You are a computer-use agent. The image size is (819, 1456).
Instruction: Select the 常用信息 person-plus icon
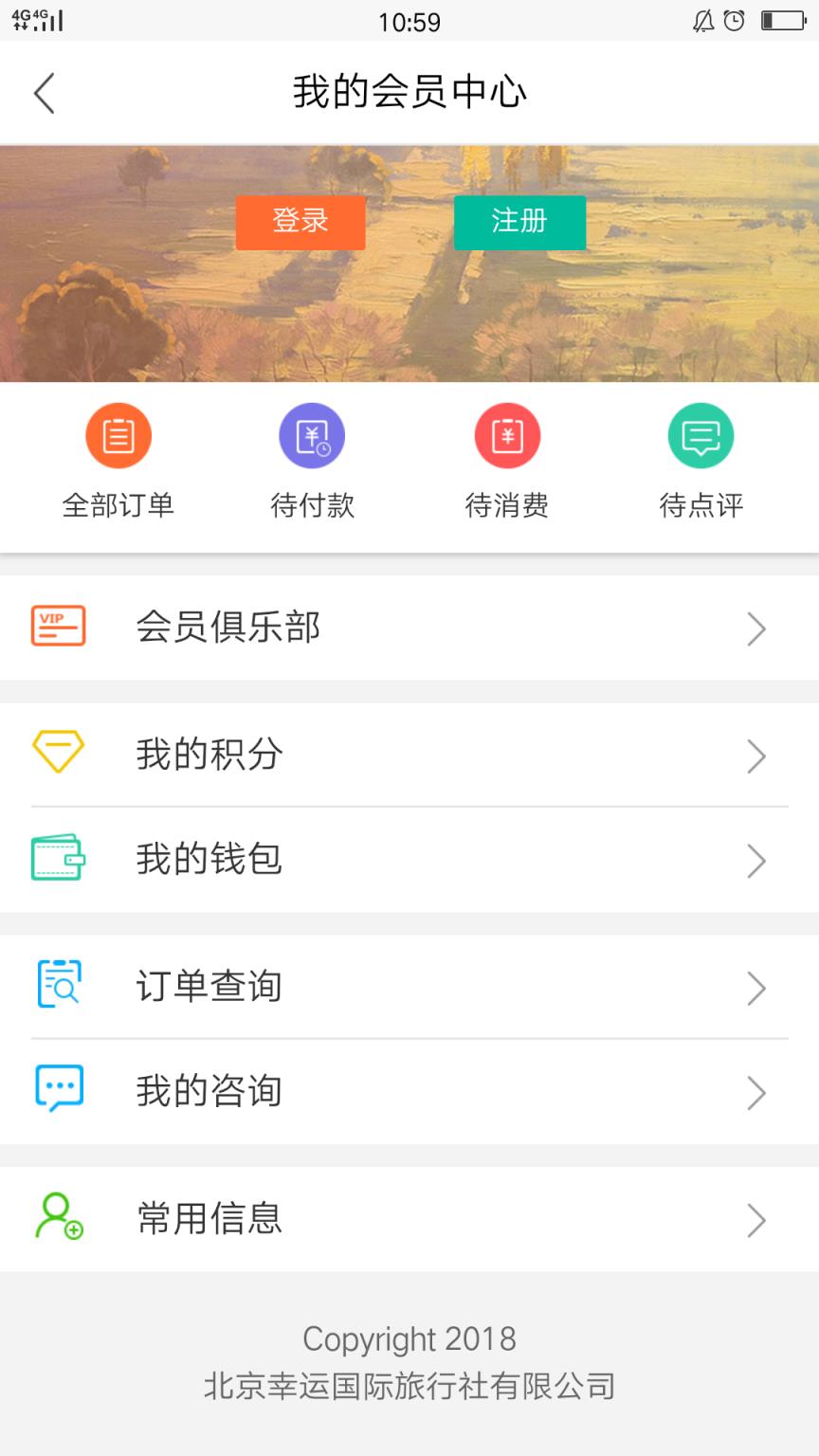point(58,1218)
